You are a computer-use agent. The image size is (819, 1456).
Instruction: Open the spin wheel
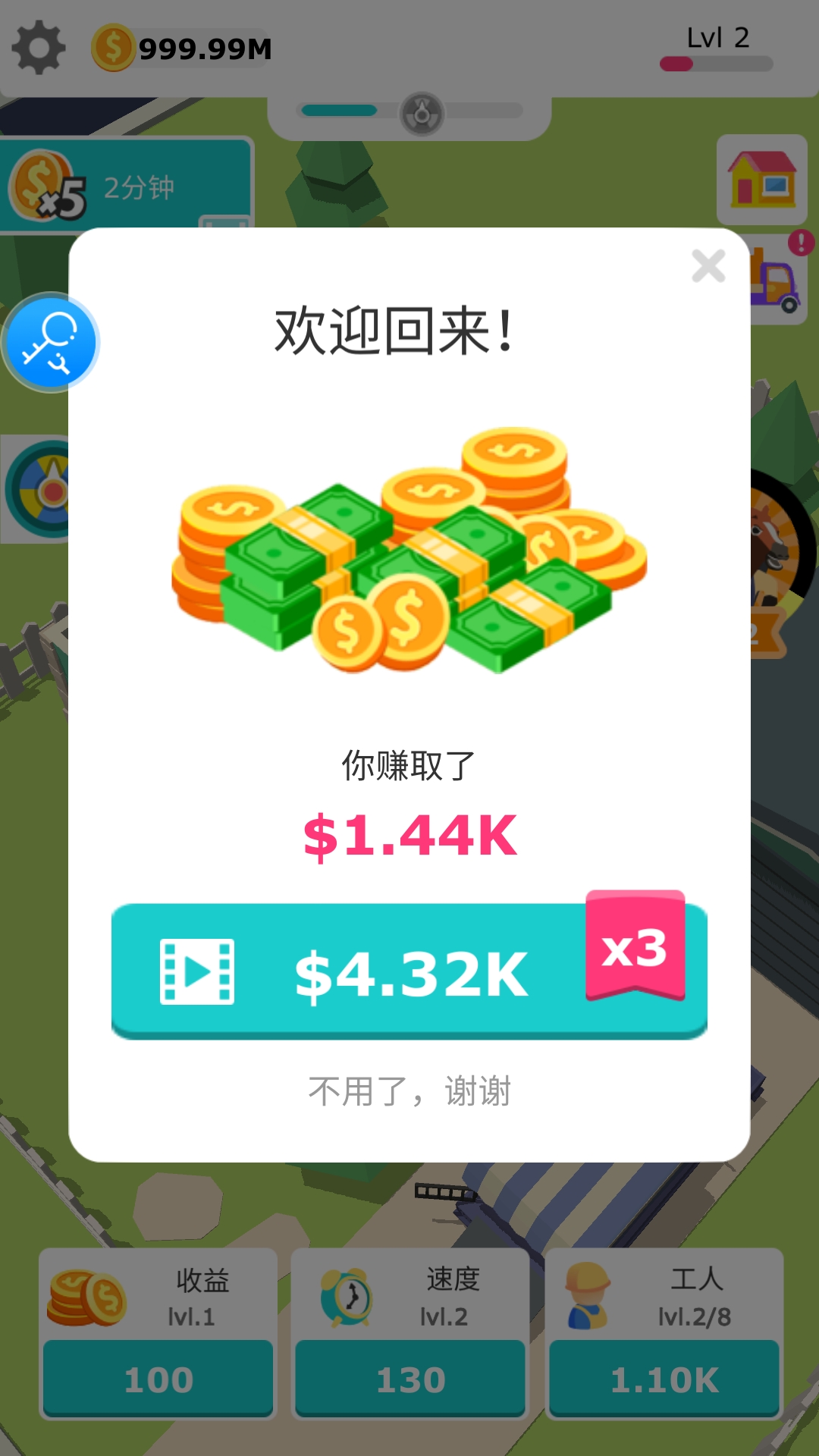[x=36, y=489]
